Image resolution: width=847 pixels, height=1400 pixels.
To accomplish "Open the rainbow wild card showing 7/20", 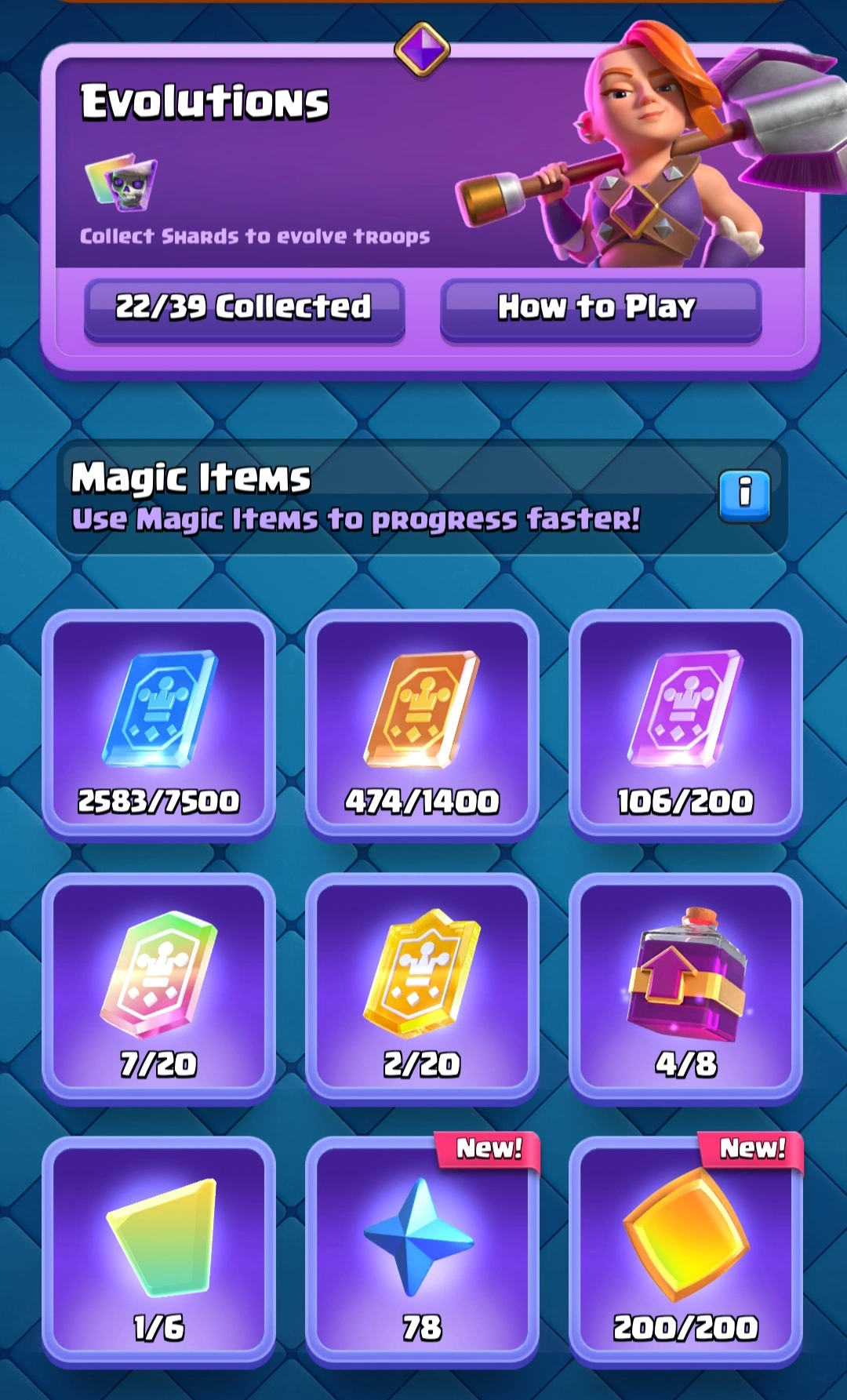I will pos(159,988).
